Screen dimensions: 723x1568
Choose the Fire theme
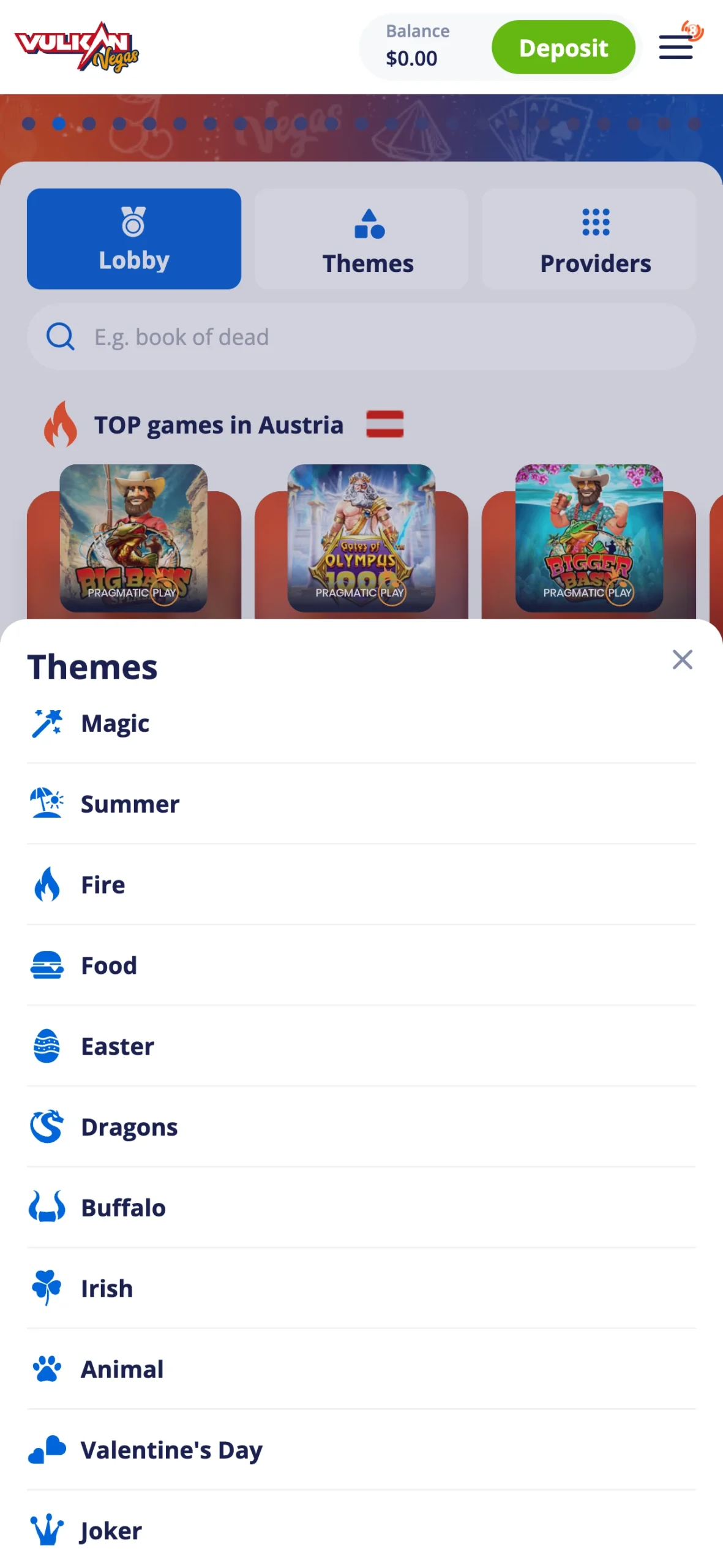[x=103, y=884]
